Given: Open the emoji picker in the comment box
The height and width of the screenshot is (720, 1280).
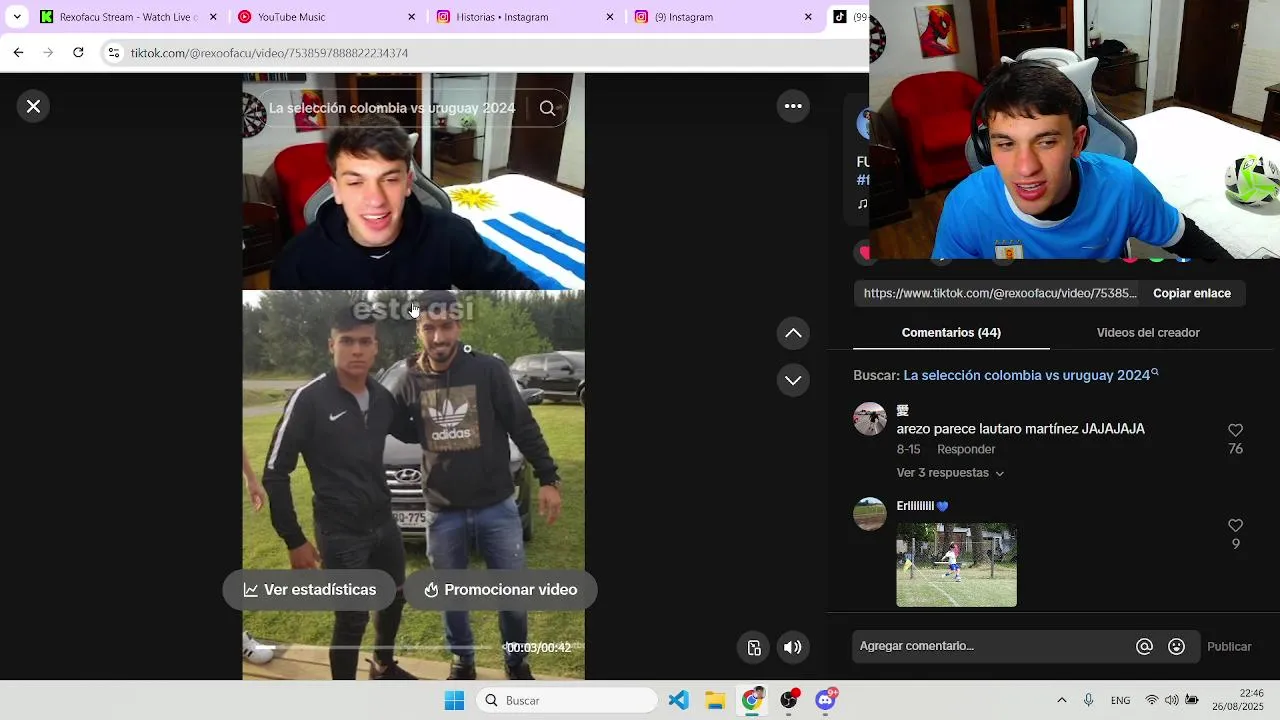Looking at the screenshot, I should 1176,647.
